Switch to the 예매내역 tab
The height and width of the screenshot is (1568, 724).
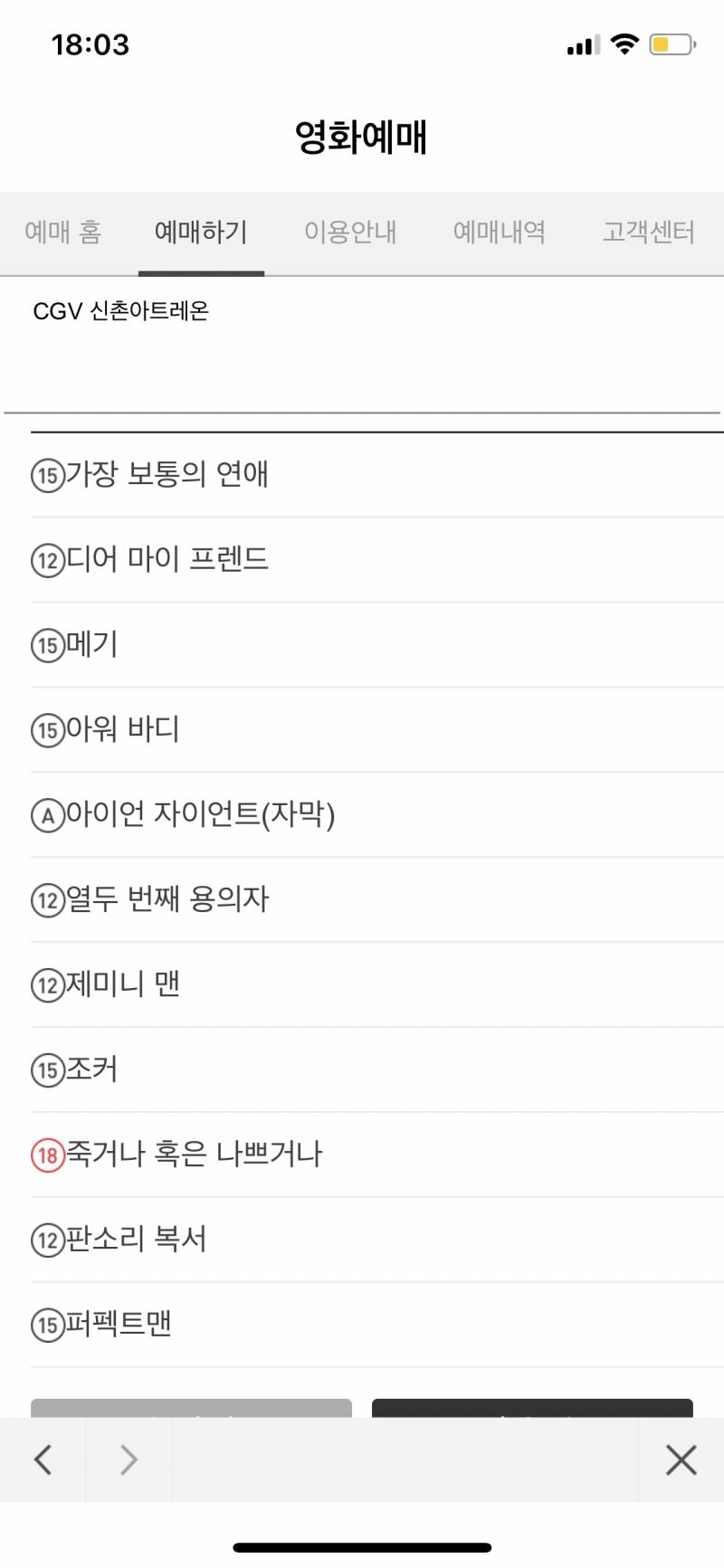click(500, 232)
